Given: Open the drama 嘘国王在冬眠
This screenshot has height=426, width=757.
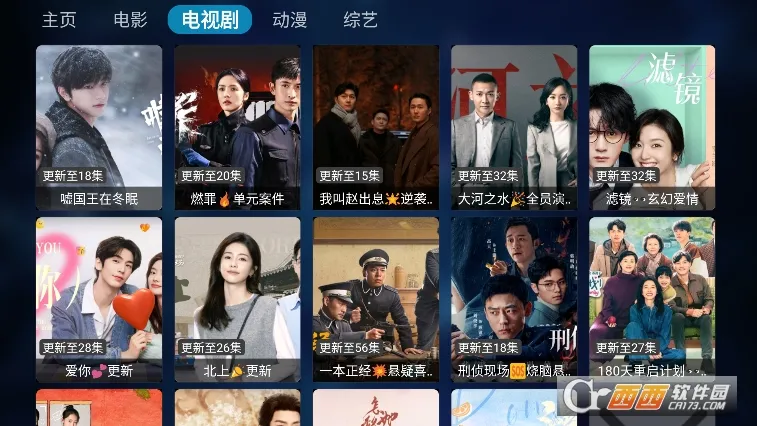Looking at the screenshot, I should coord(99,127).
